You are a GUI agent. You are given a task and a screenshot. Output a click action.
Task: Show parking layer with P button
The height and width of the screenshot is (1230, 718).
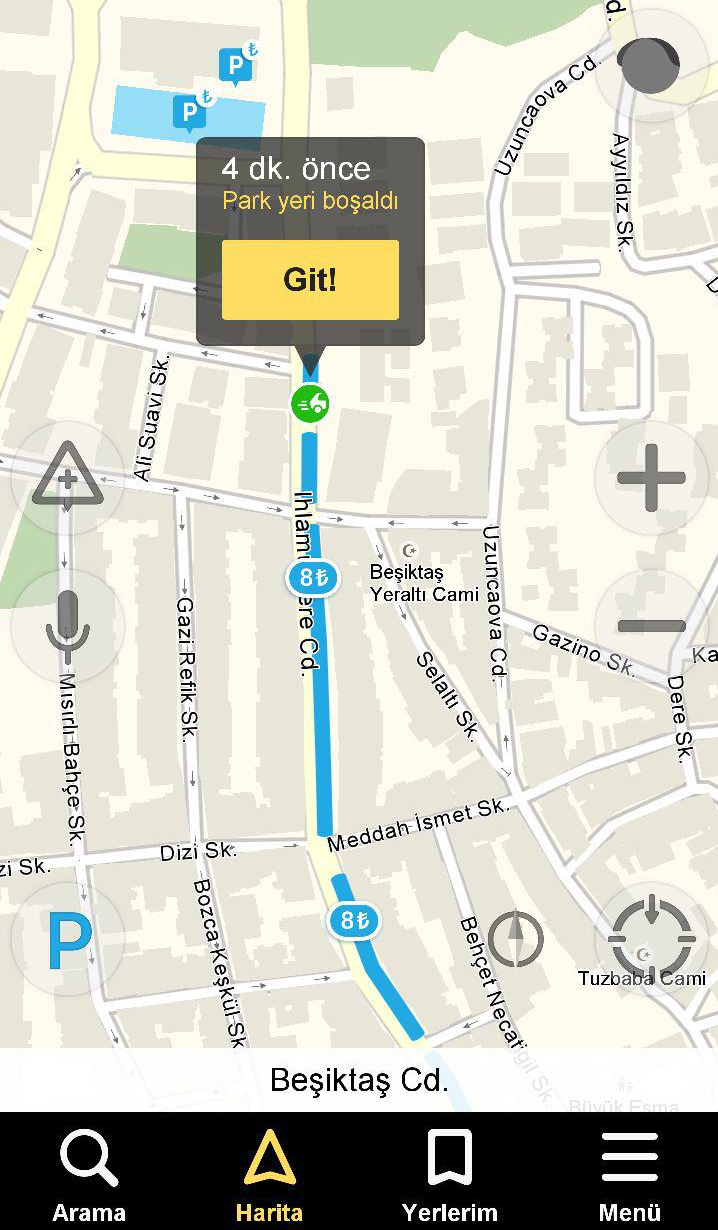(x=67, y=940)
